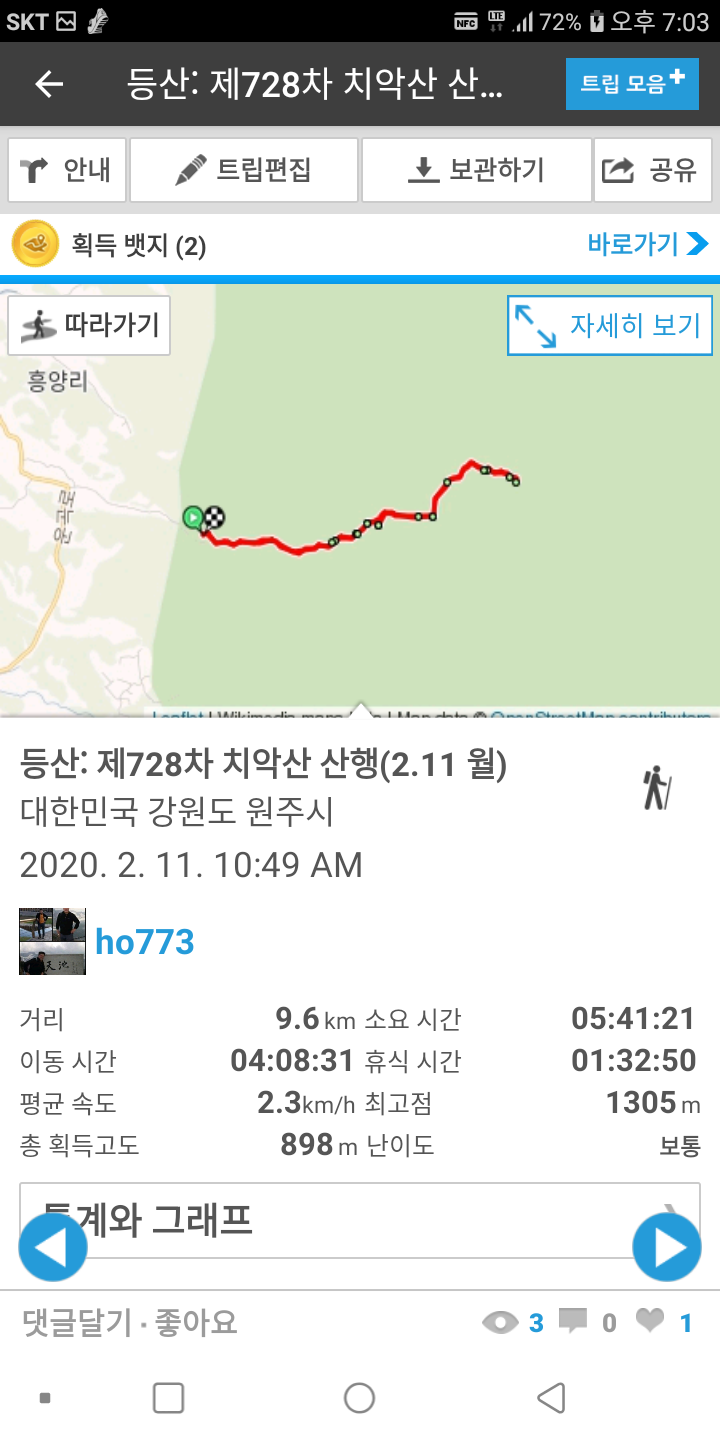The image size is (720, 1440).
Task: Go back using the app bar arrow
Action: [x=49, y=84]
